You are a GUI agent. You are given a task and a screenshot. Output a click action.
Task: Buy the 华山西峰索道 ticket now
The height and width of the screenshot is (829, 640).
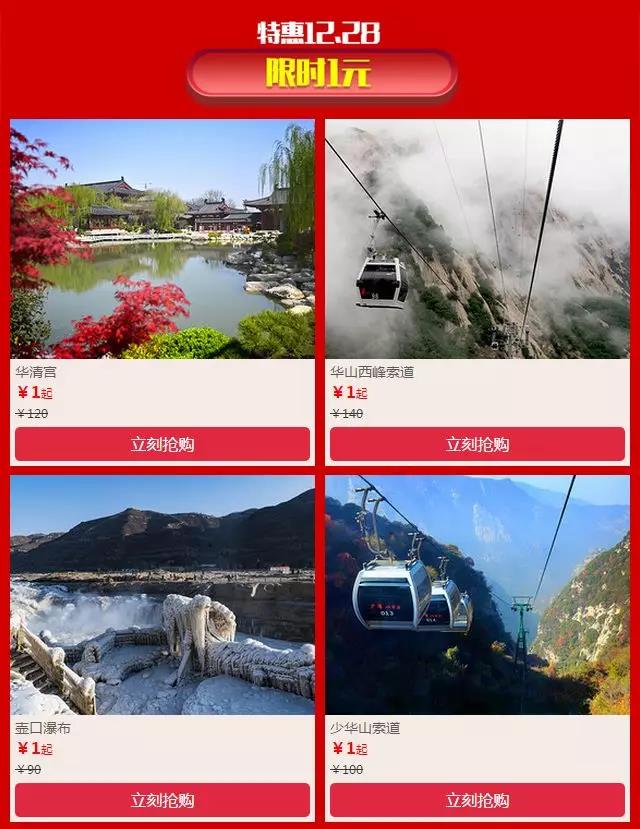[477, 444]
